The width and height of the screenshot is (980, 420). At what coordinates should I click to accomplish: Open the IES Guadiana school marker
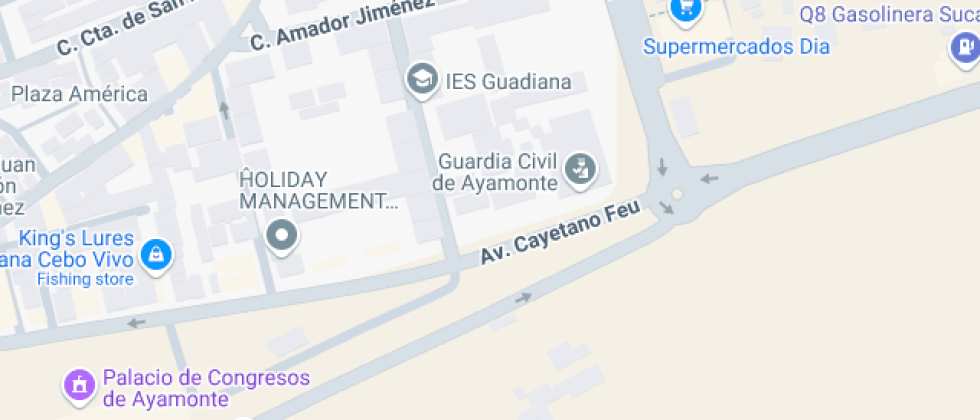coord(423,79)
